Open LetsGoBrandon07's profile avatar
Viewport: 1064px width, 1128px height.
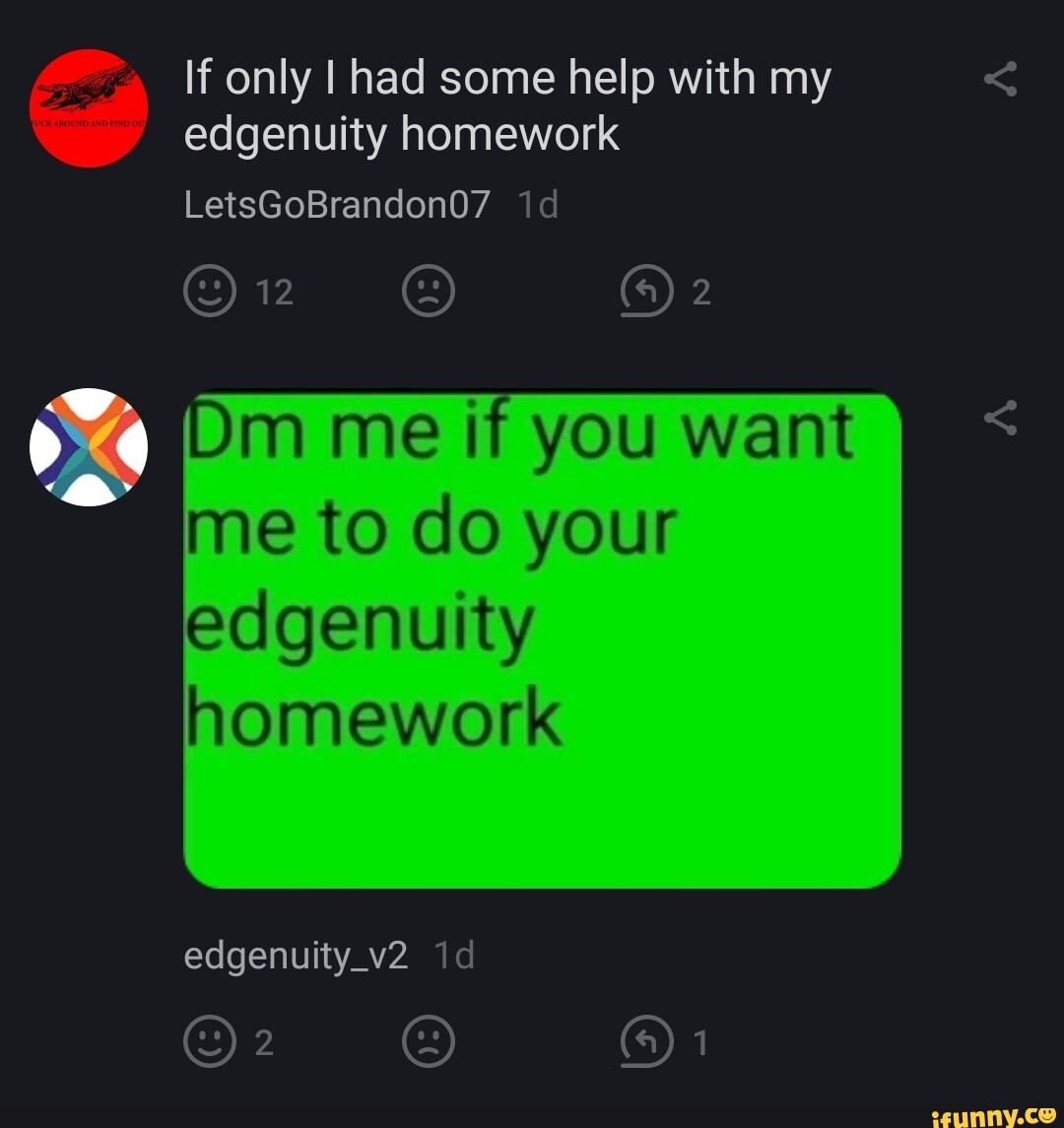click(89, 108)
